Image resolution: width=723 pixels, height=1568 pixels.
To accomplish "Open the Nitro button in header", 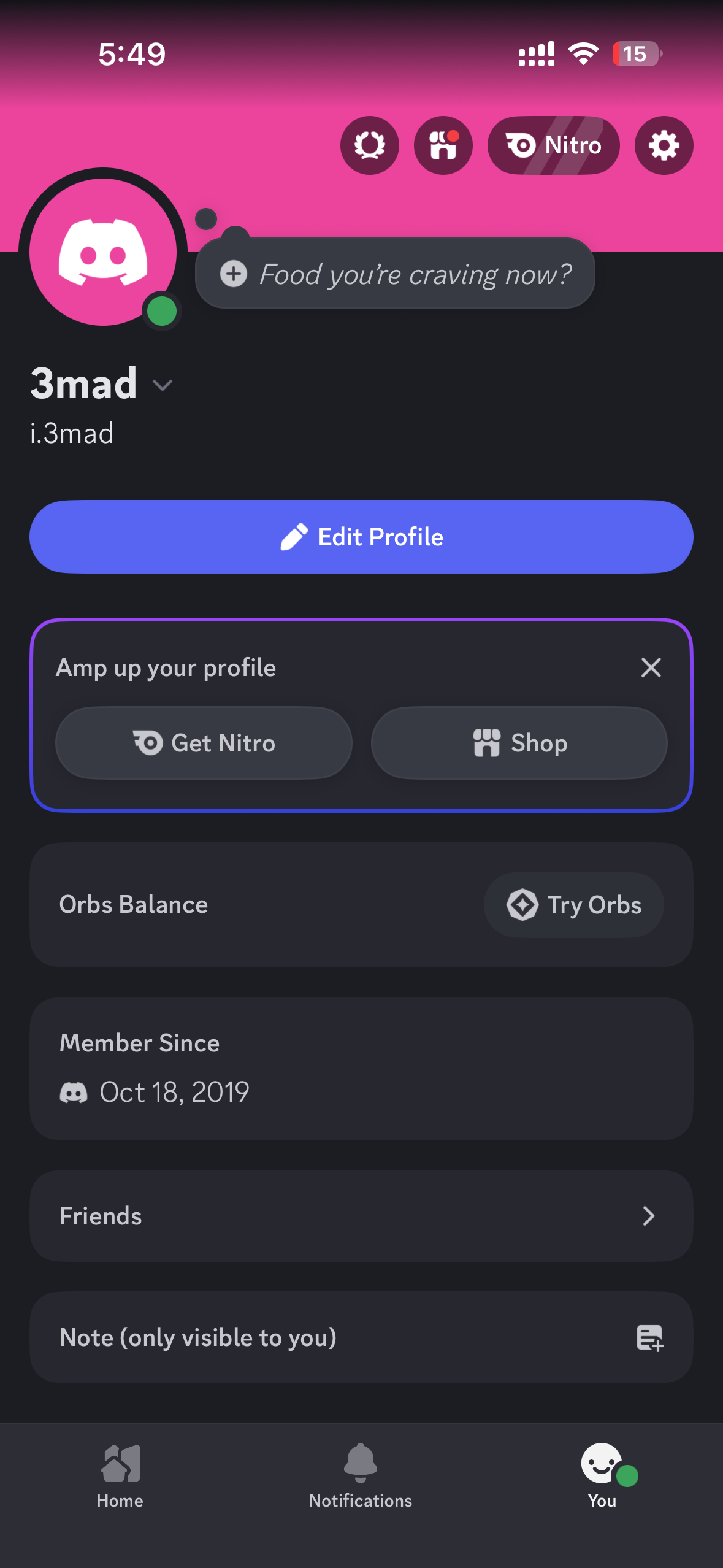I will [x=553, y=145].
